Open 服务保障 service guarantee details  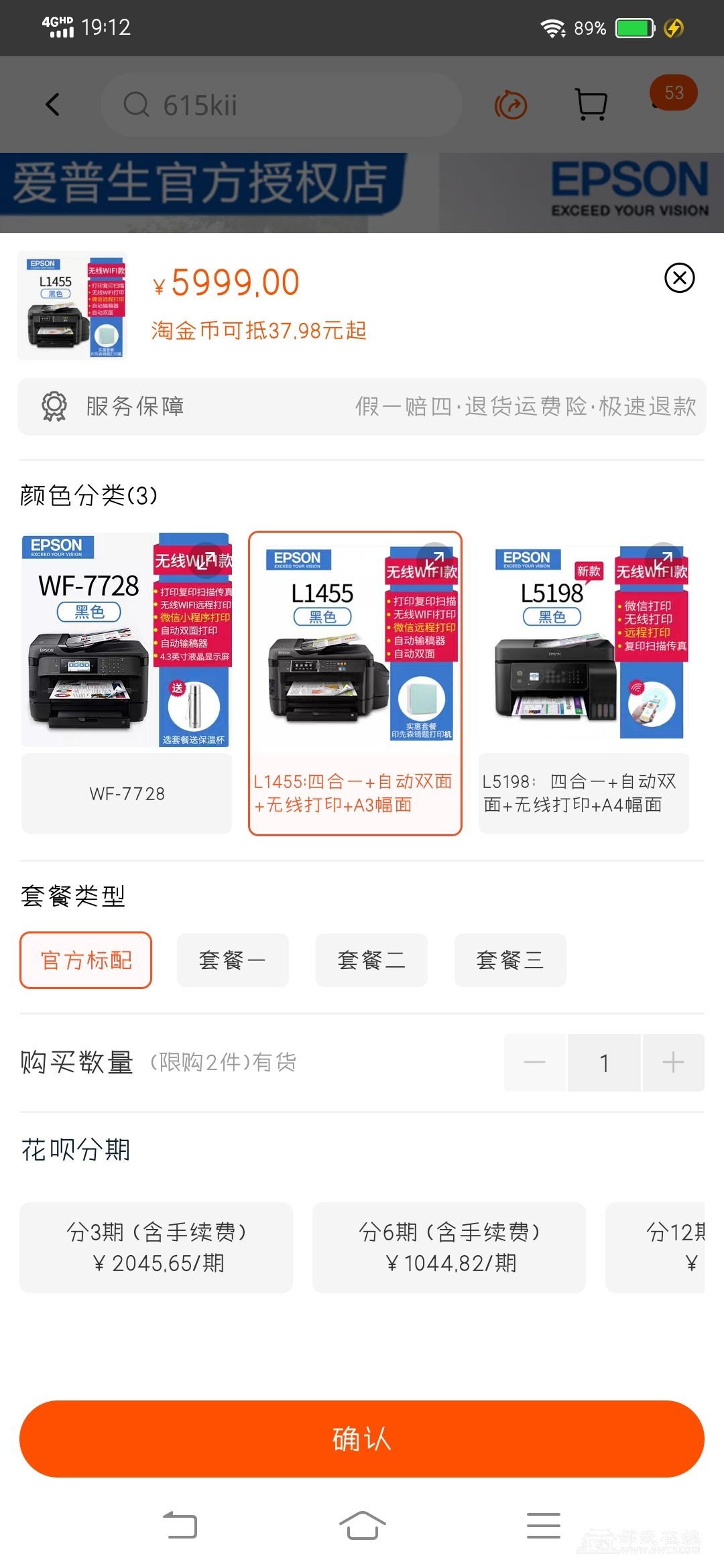click(x=362, y=407)
